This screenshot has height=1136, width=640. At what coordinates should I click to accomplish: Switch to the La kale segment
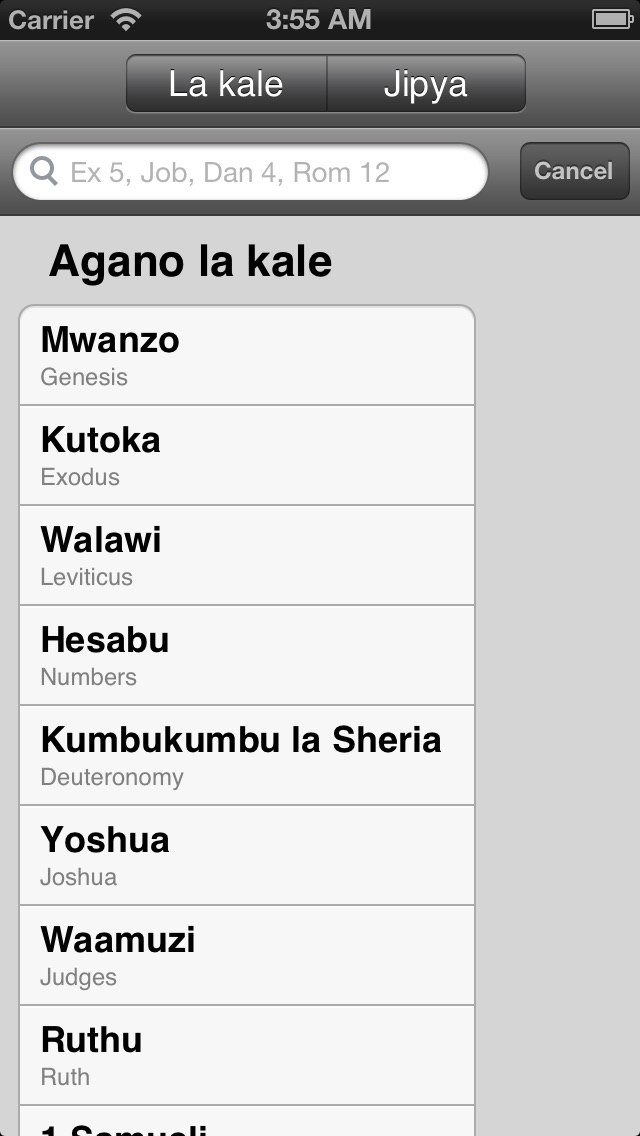[x=226, y=84]
